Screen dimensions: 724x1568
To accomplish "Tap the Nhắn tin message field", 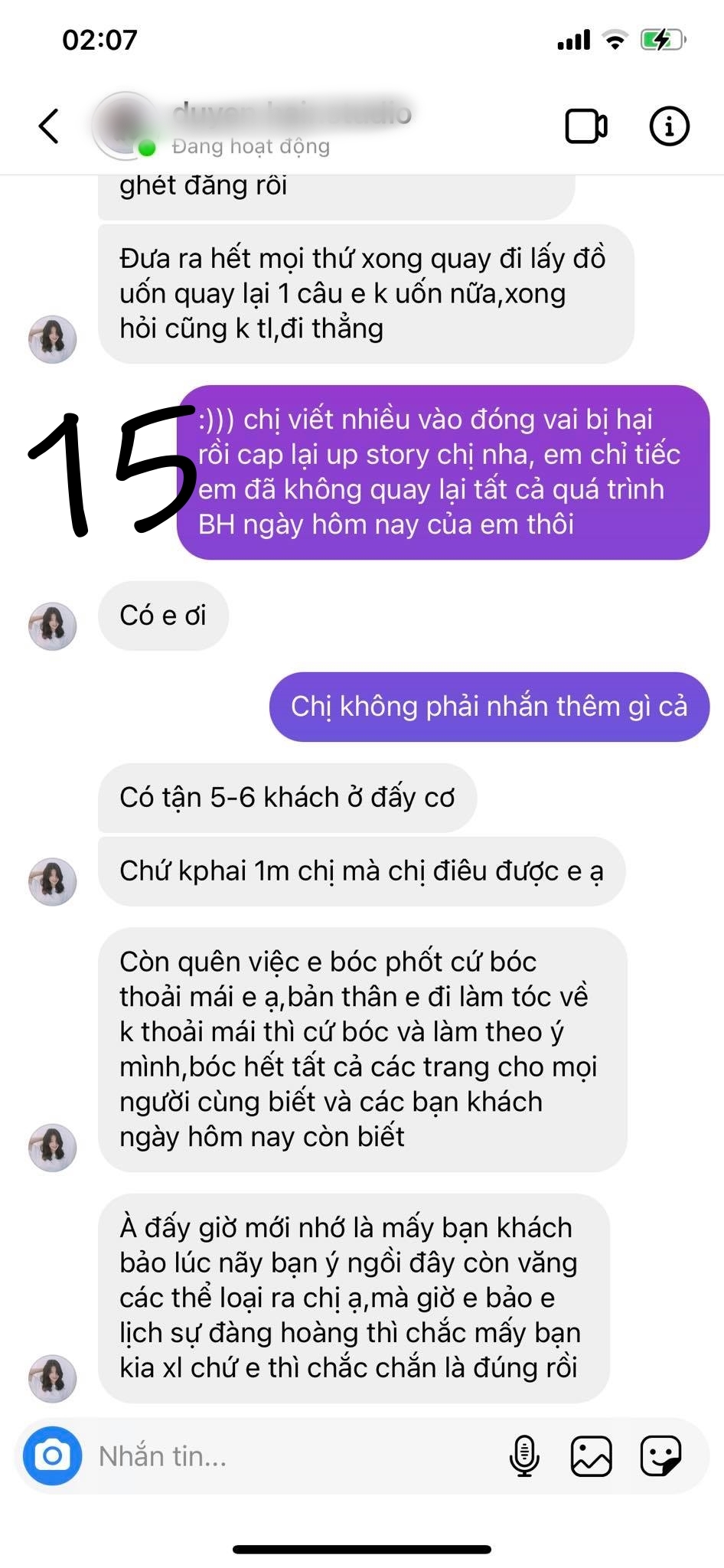I will pyautogui.click(x=291, y=1455).
